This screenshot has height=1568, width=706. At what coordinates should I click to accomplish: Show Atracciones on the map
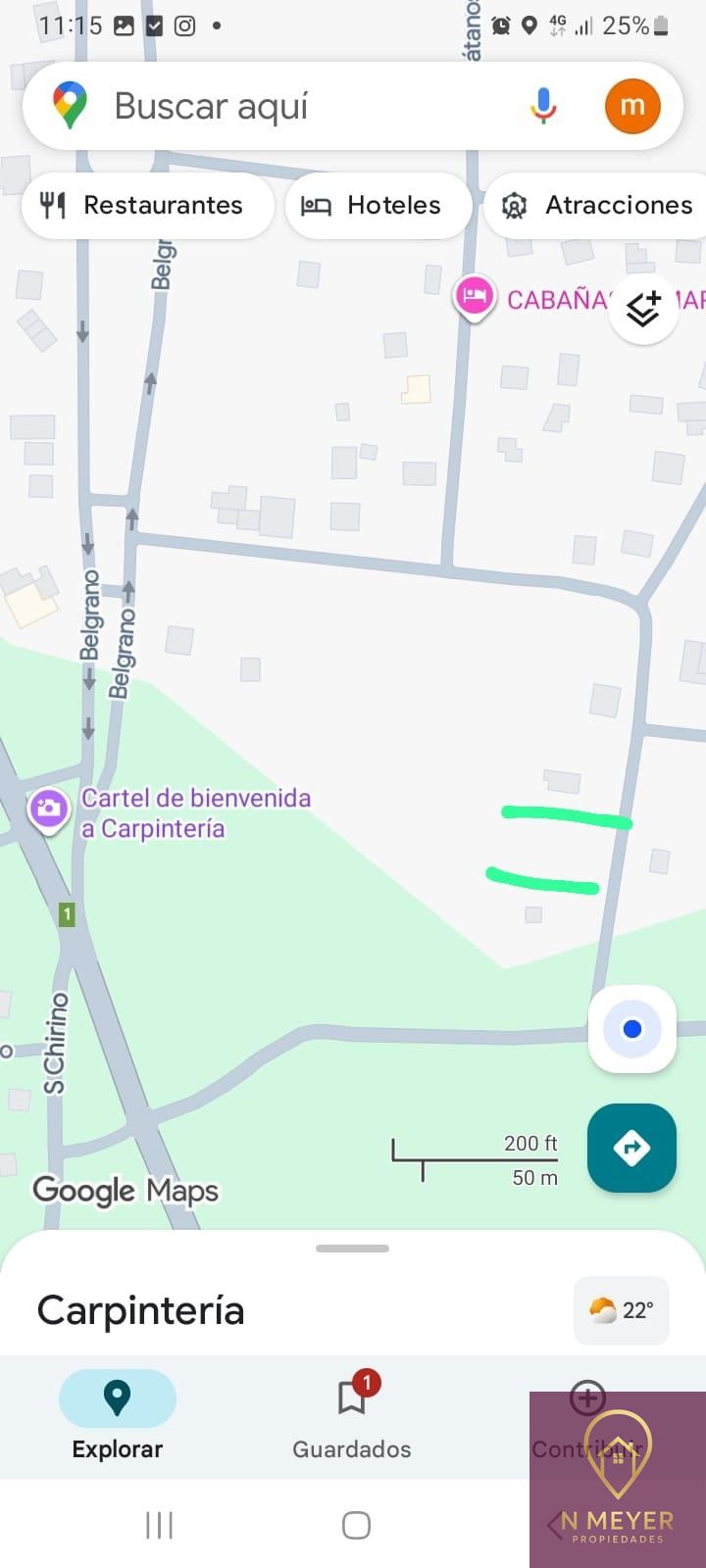600,206
